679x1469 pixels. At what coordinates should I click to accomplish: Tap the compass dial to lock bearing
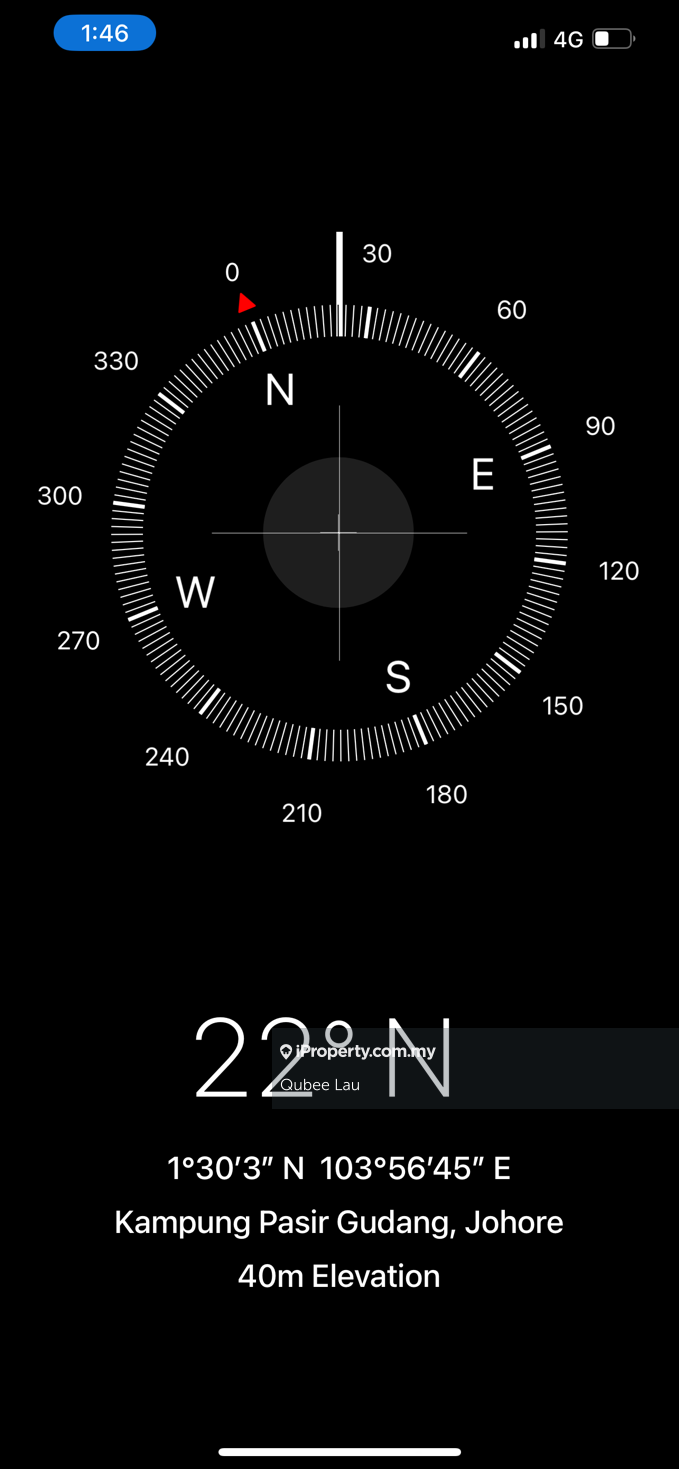pyautogui.click(x=339, y=533)
